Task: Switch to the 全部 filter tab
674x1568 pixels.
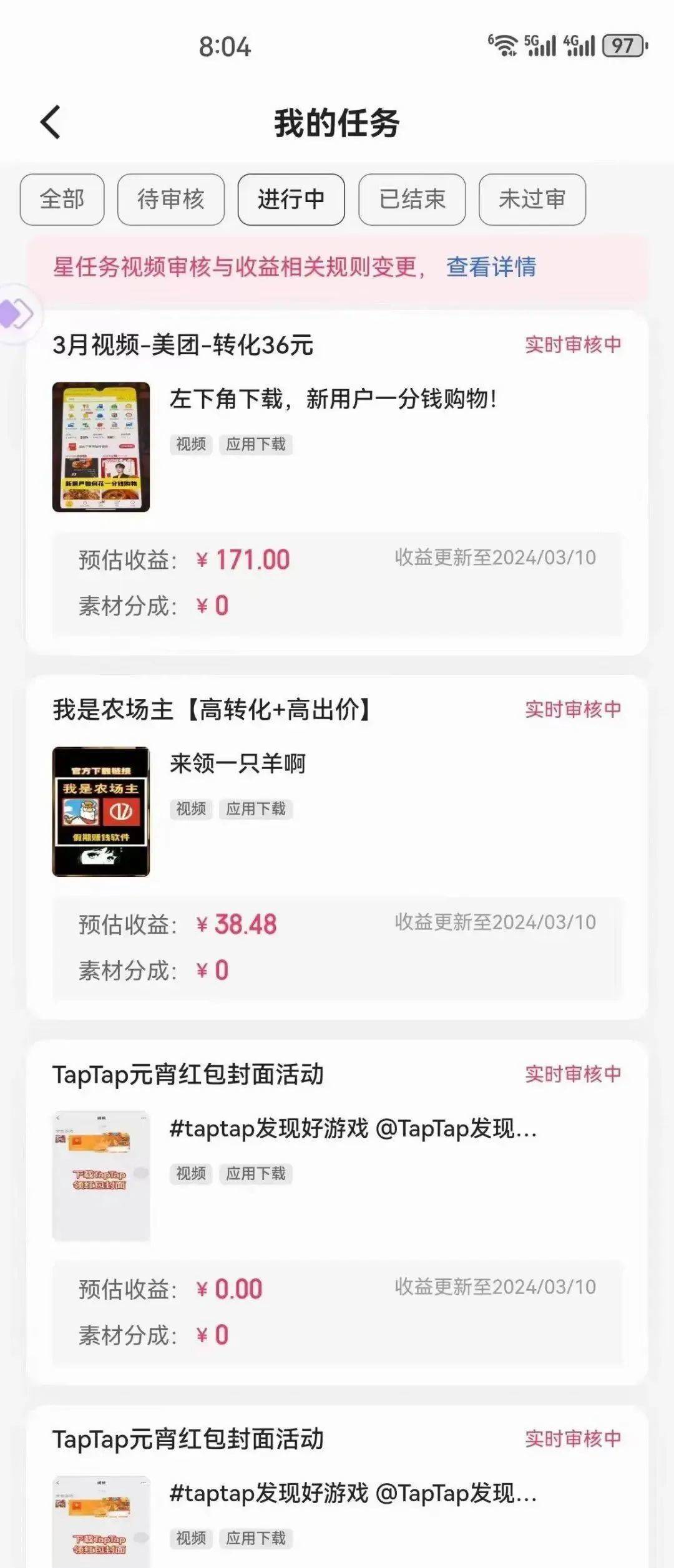Action: click(62, 200)
